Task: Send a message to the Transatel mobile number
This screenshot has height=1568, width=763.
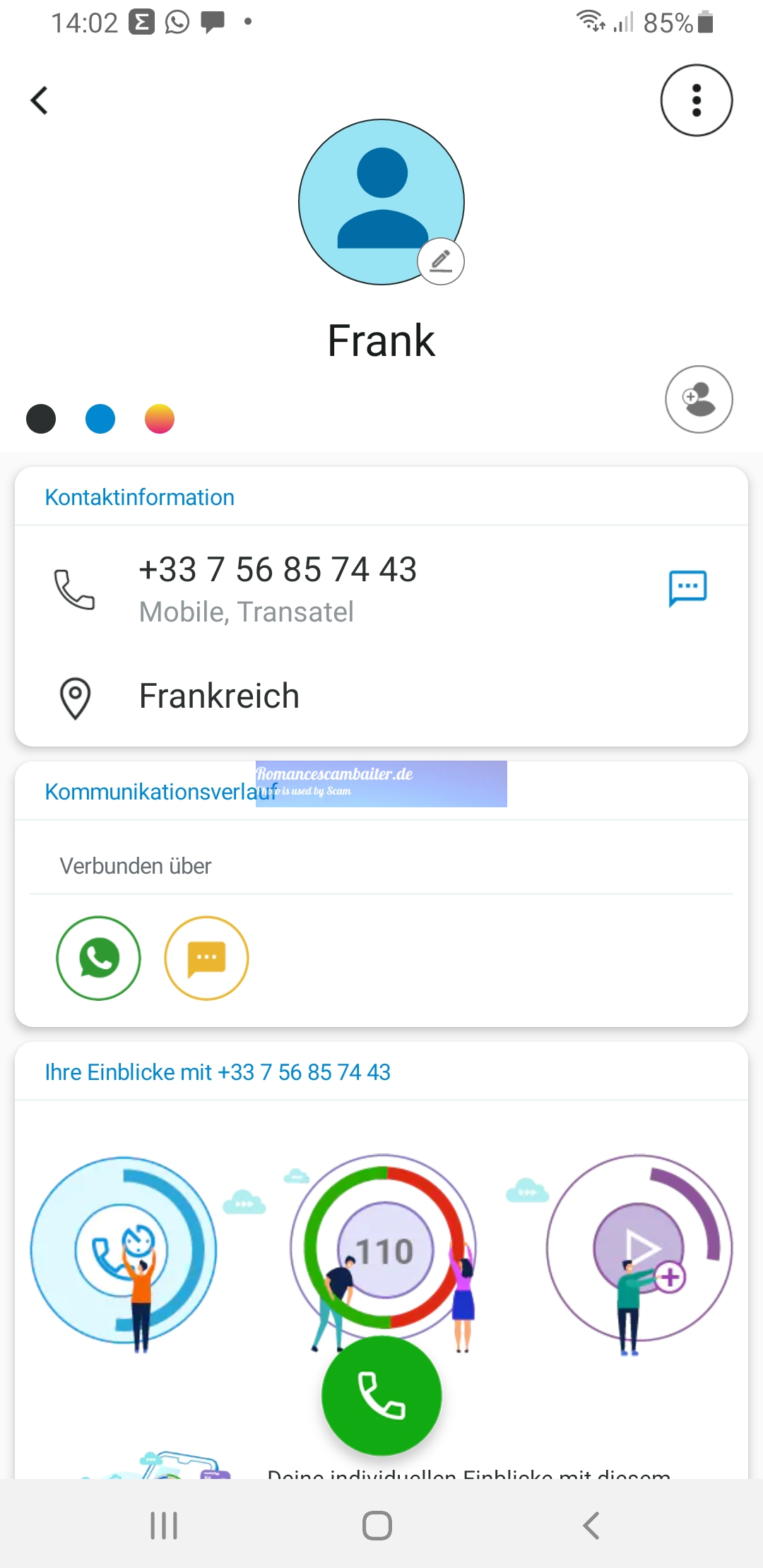Action: coord(687,588)
